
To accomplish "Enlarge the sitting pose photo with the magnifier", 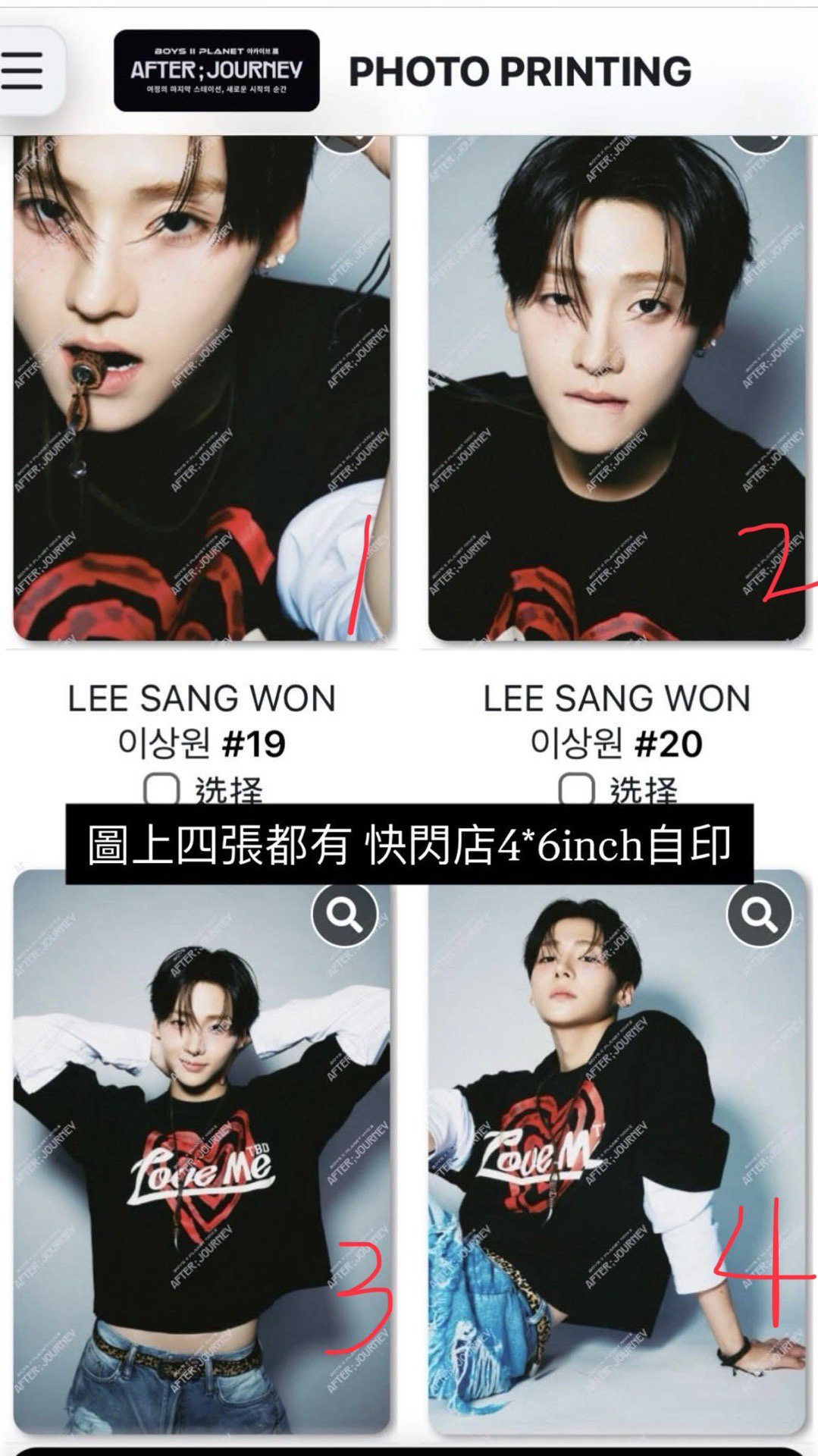I will pyautogui.click(x=759, y=915).
